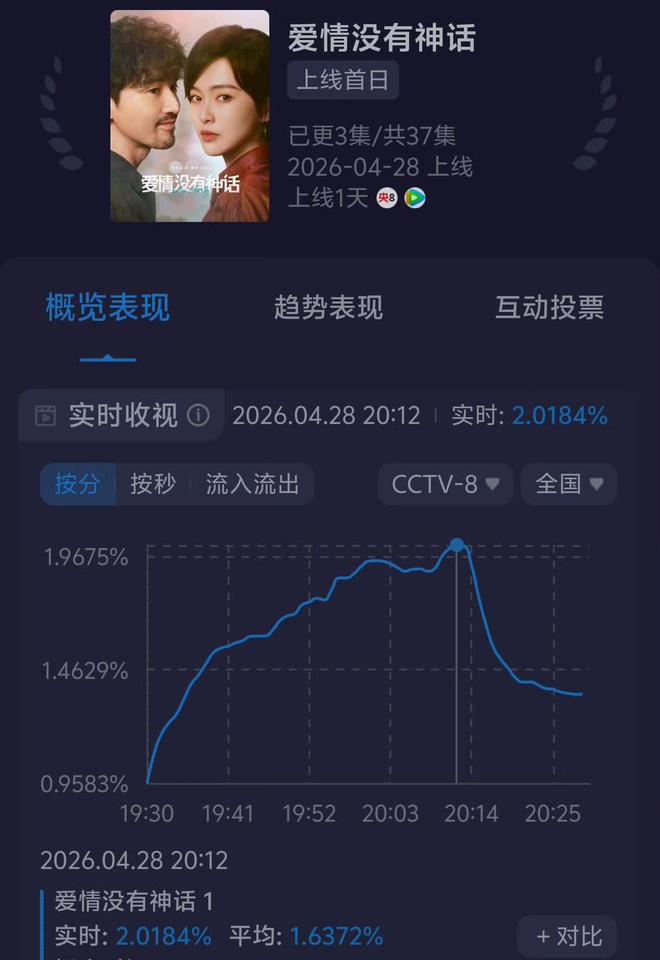This screenshot has width=660, height=960.
Task: Open the 全国 region dropdown
Action: pos(569,484)
